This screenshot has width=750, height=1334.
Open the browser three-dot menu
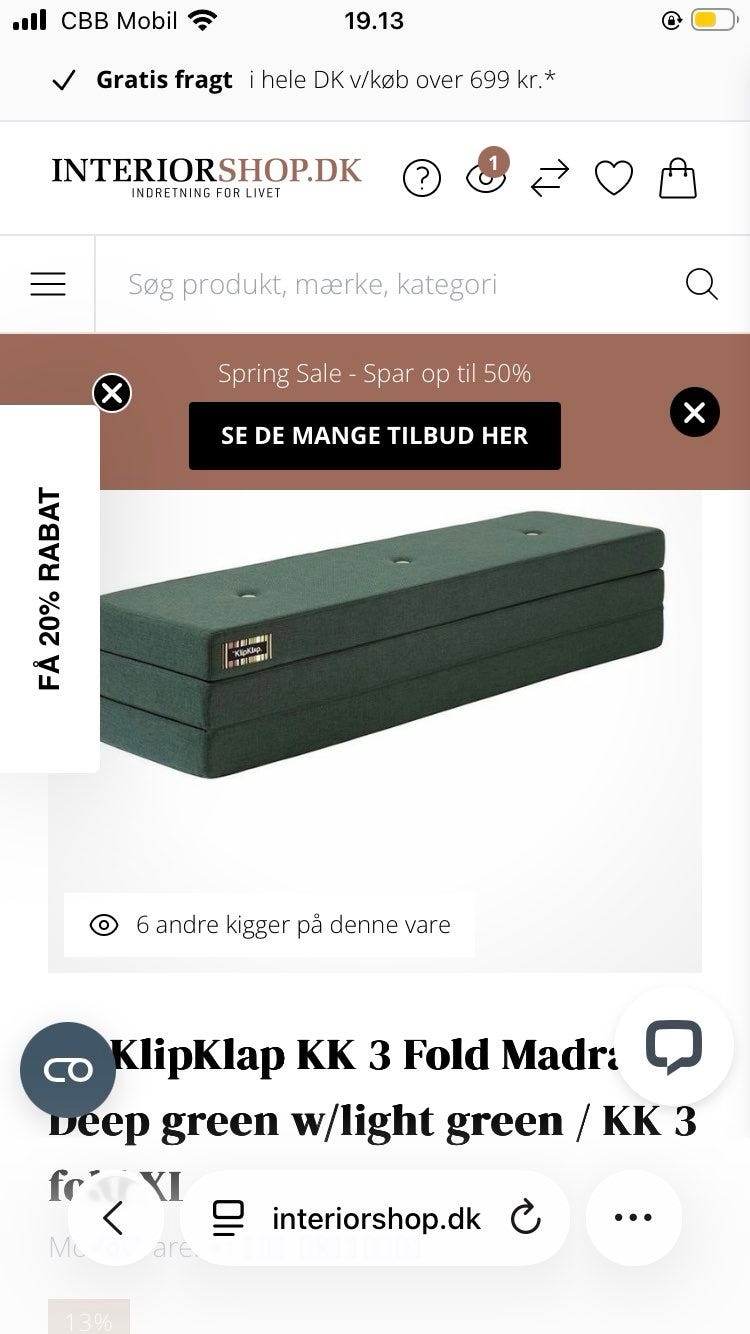(x=633, y=1218)
